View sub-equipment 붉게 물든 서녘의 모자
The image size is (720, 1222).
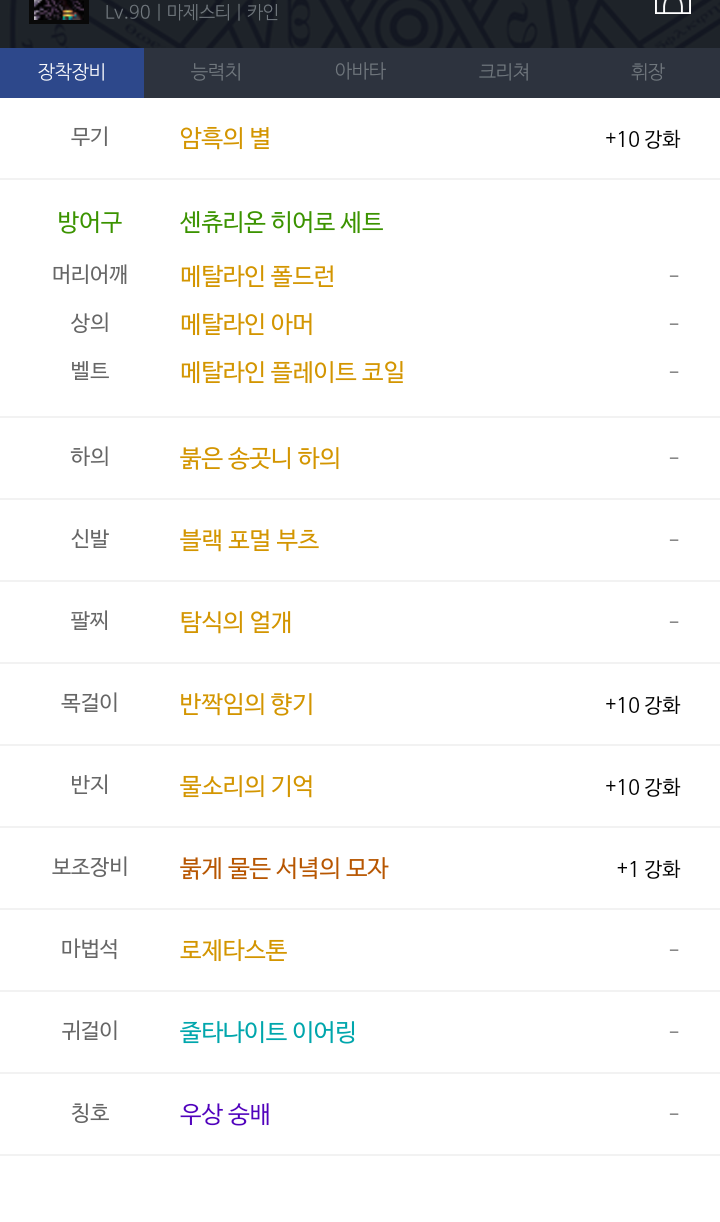tap(284, 868)
